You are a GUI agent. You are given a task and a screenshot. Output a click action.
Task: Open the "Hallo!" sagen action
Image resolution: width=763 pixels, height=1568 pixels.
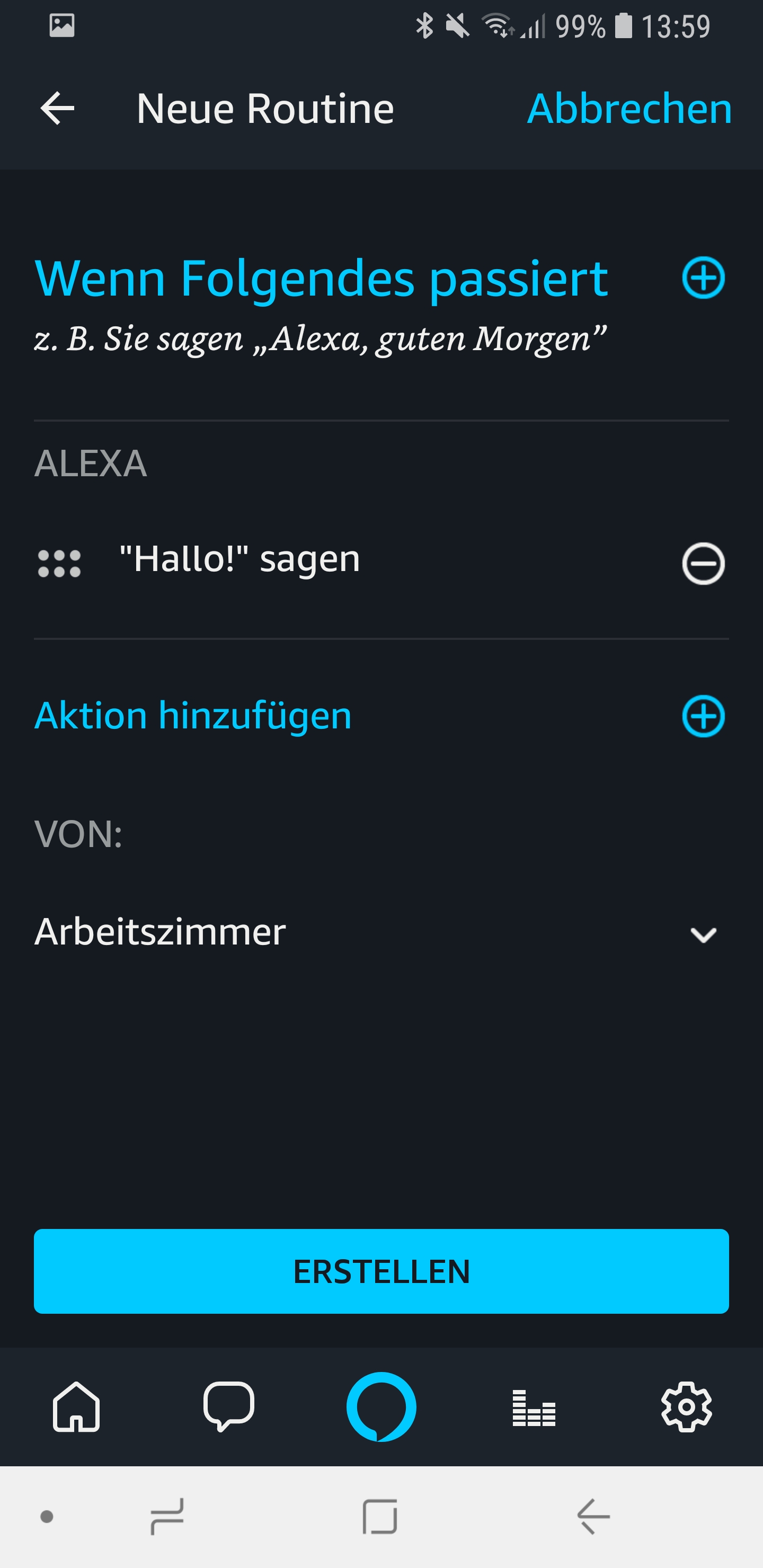pyautogui.click(x=240, y=559)
